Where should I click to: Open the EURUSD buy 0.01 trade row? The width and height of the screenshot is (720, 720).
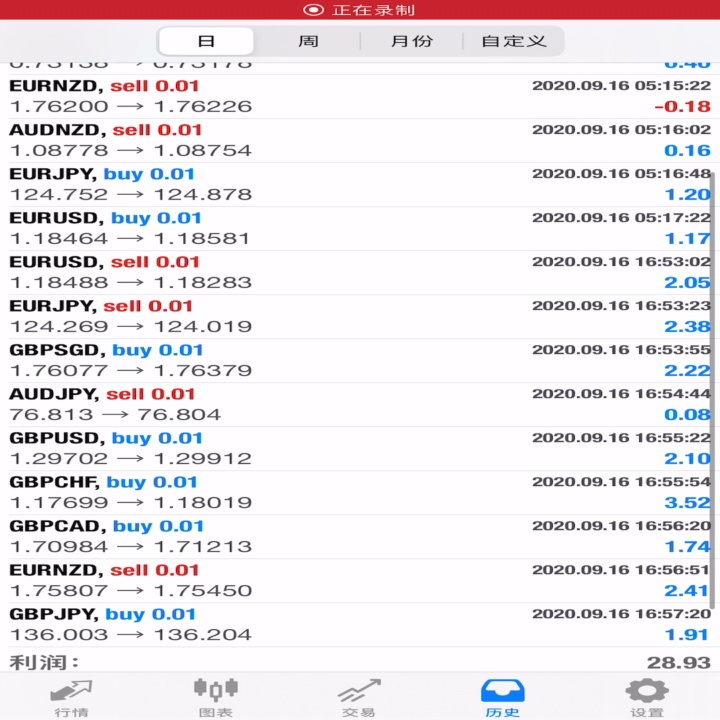click(x=360, y=229)
